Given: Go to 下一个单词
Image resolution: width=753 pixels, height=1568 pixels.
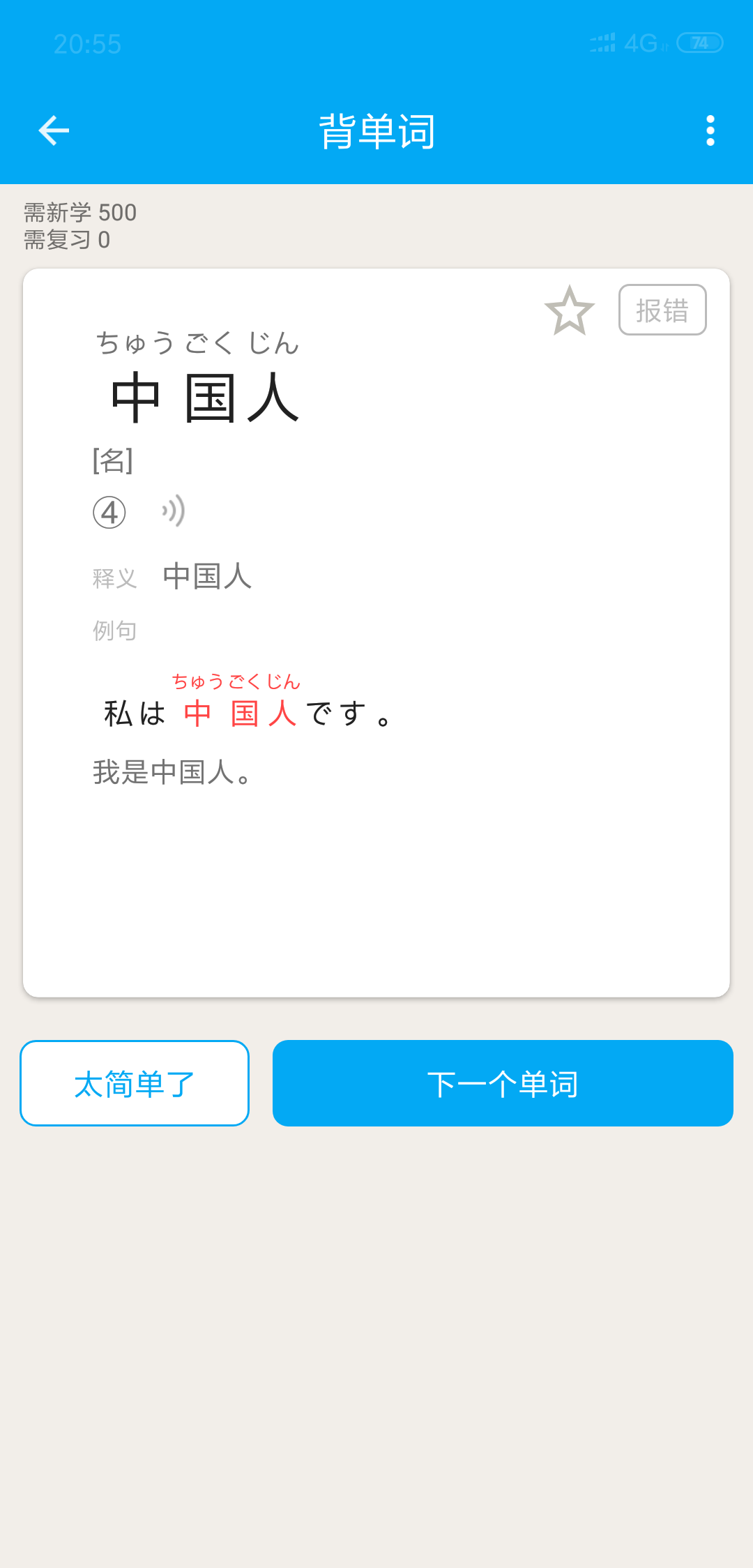Looking at the screenshot, I should tap(502, 1083).
